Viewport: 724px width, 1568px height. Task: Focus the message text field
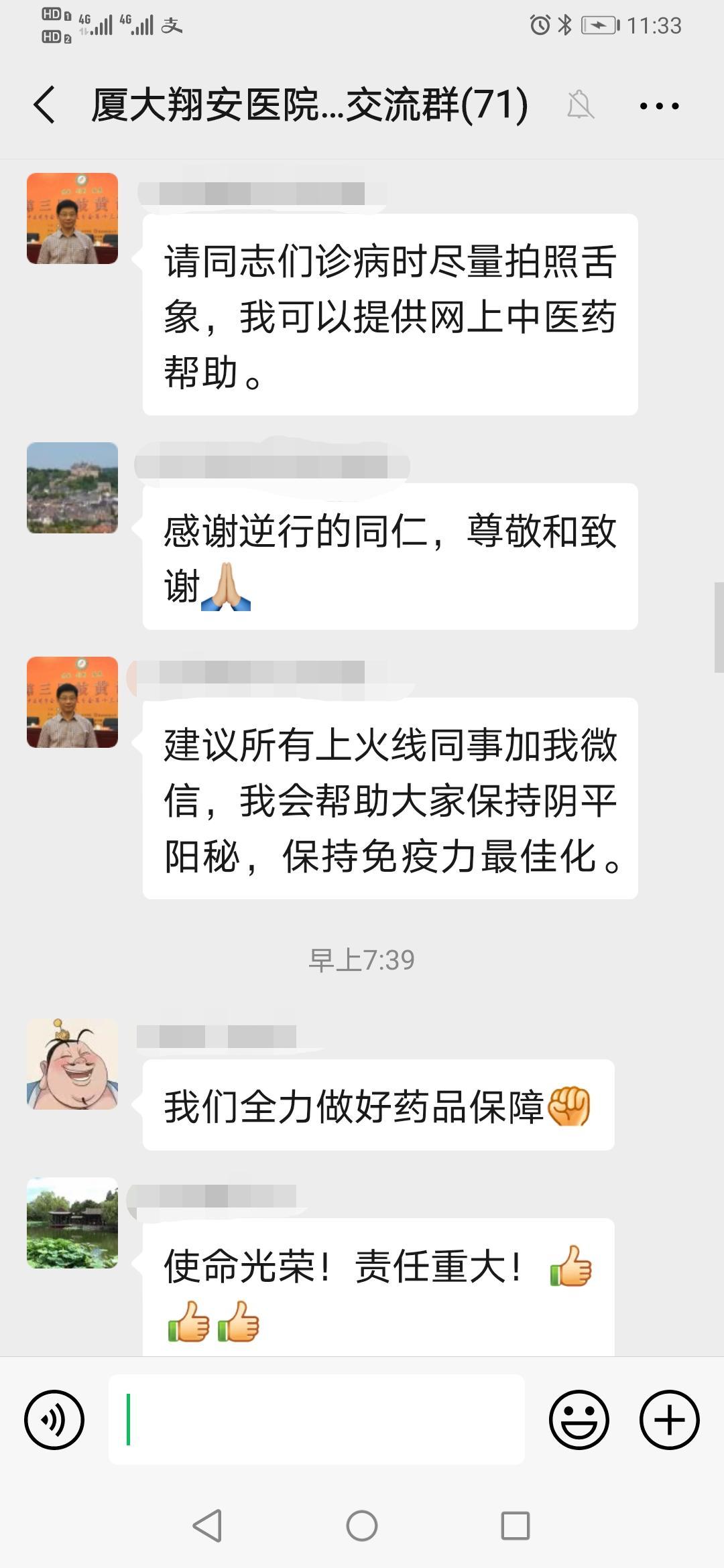tap(316, 1419)
